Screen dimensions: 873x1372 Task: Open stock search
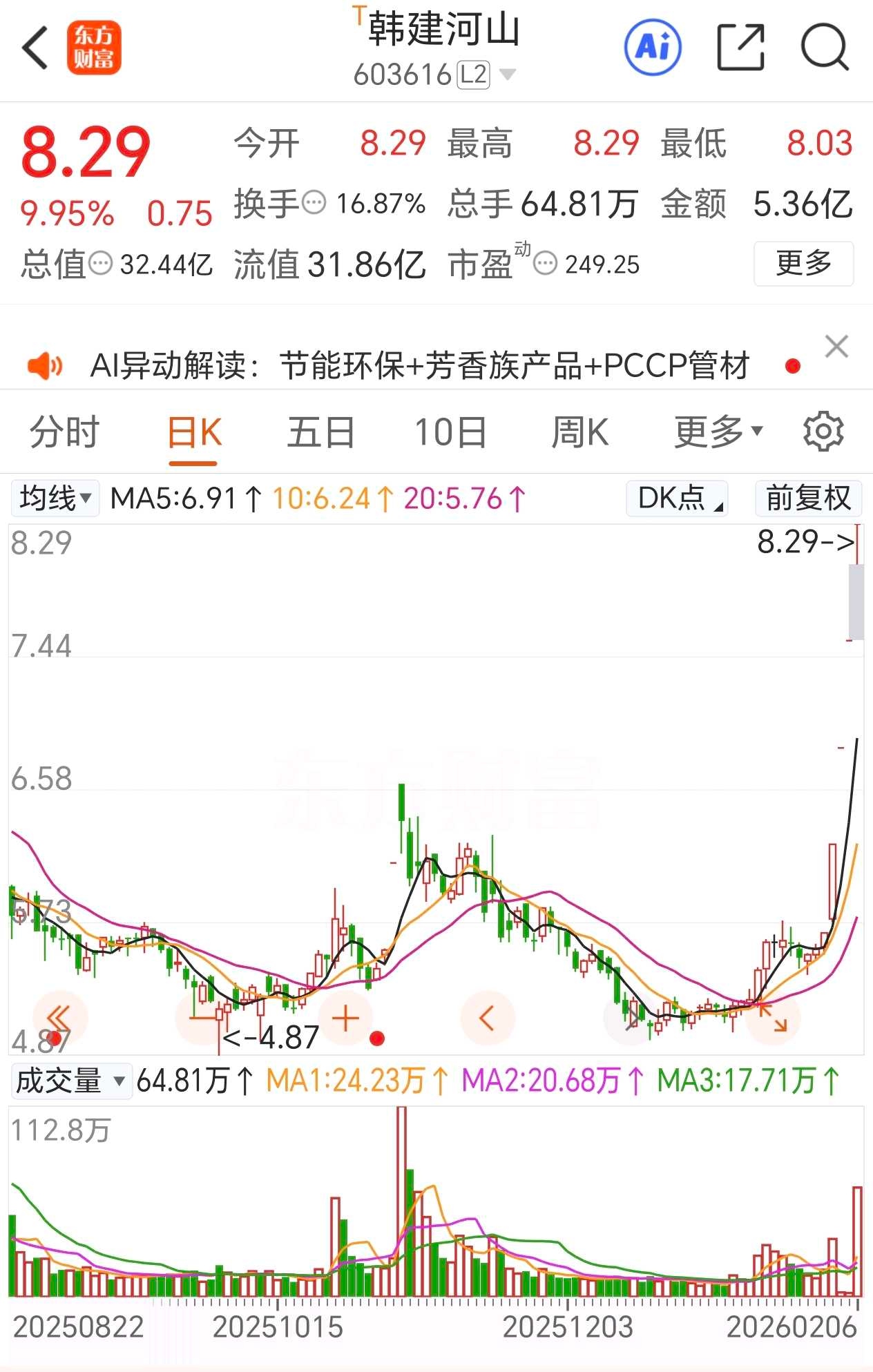823,48
